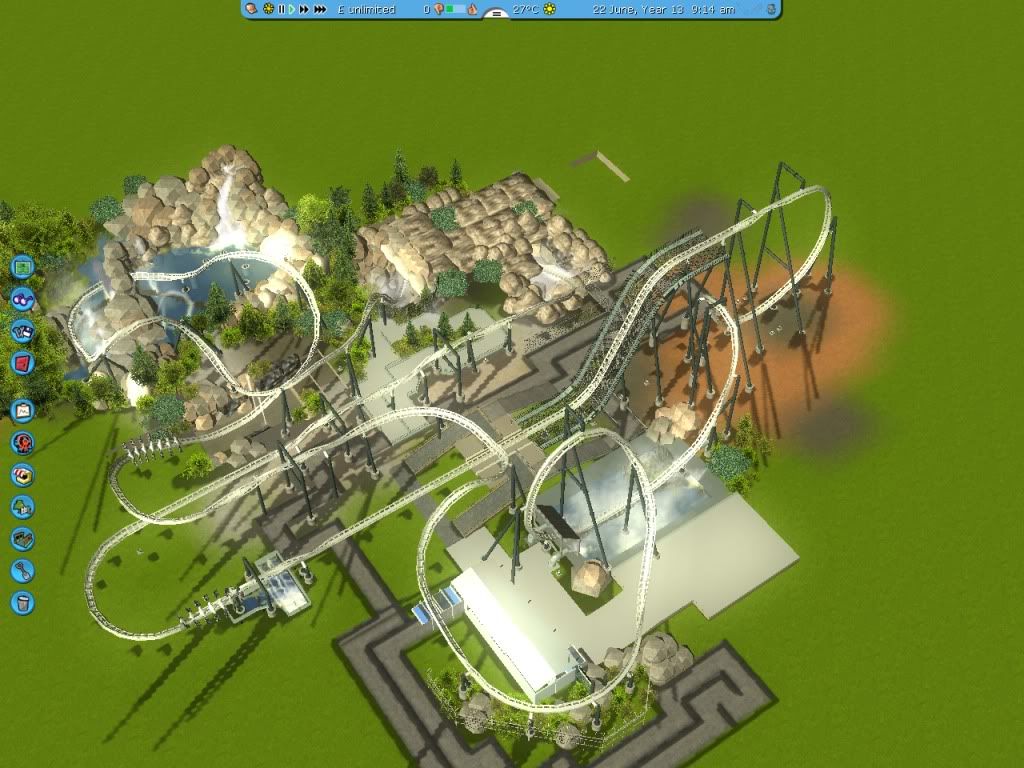Open the rides construction menu
This screenshot has width=1024, height=768.
pos(23,442)
